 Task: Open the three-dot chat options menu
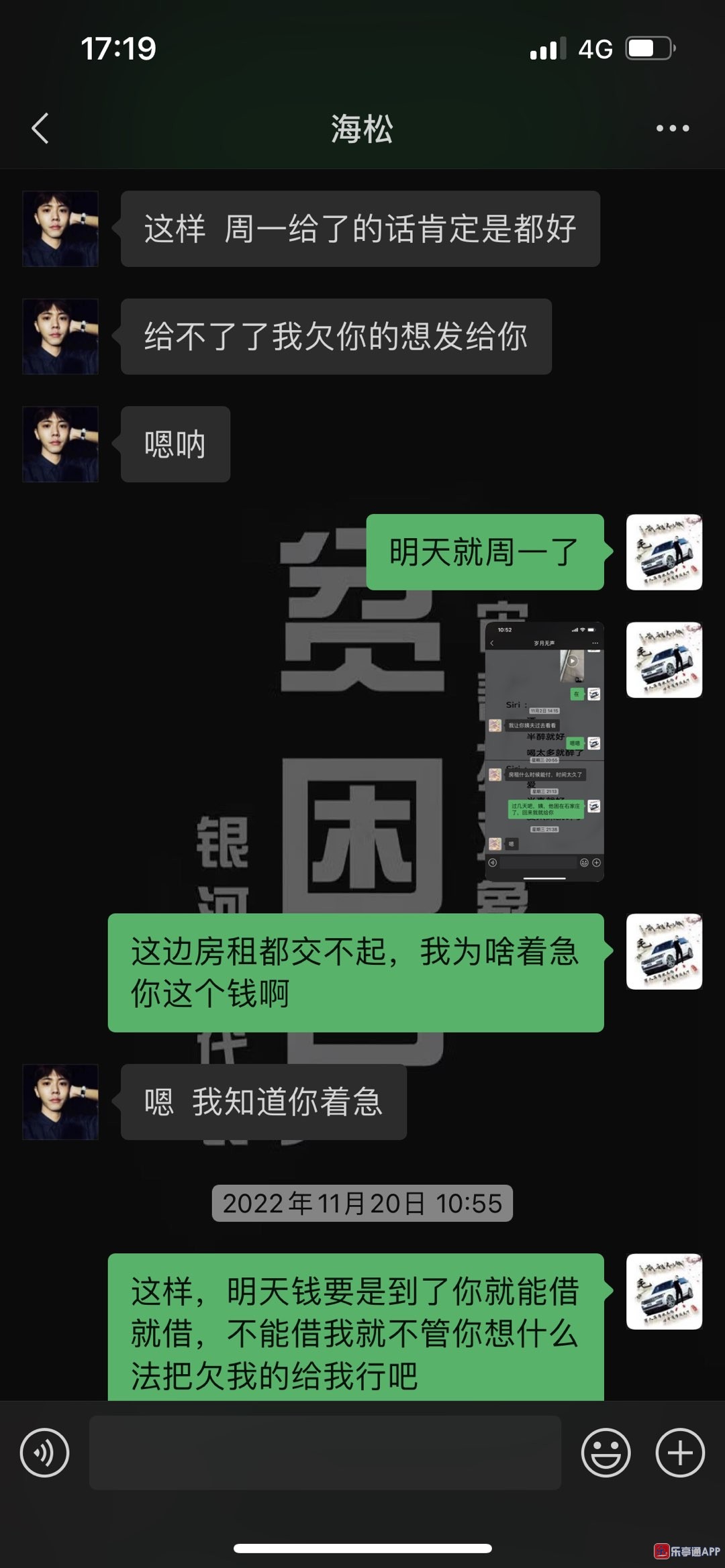pyautogui.click(x=672, y=128)
